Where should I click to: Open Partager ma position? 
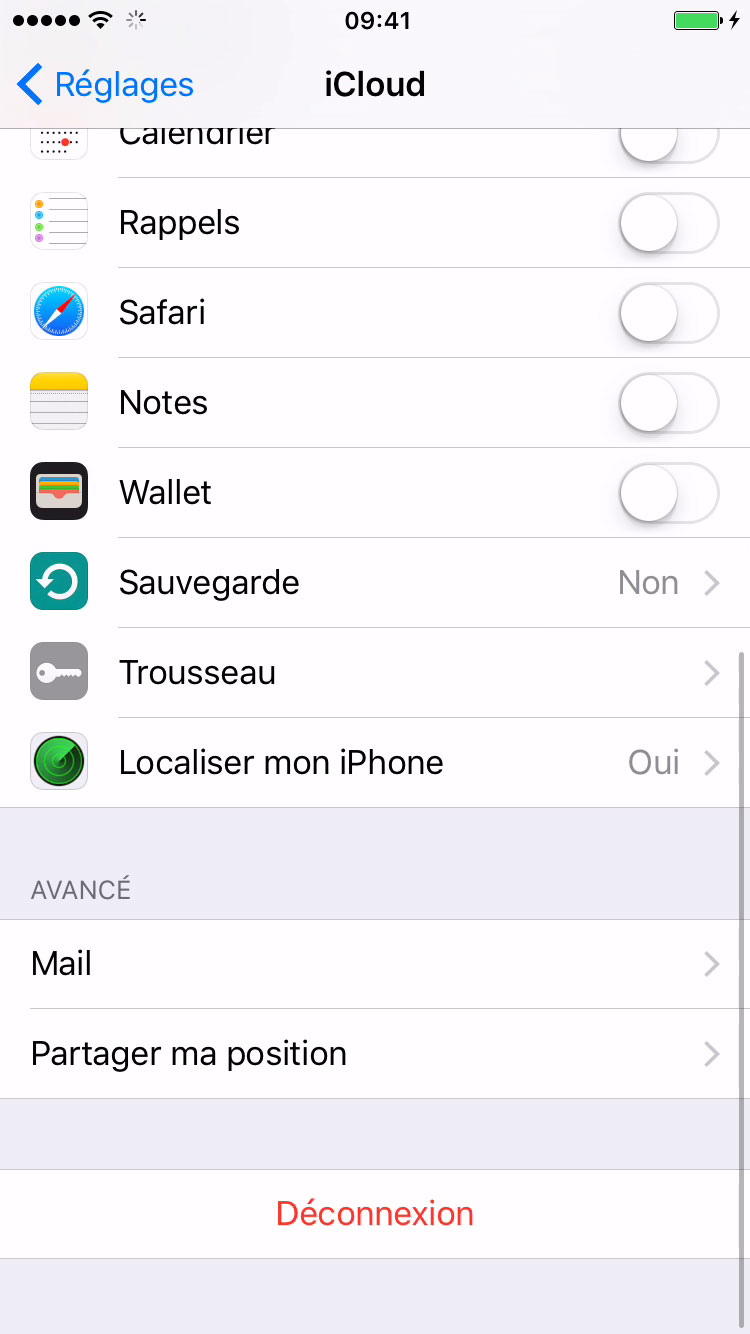click(x=375, y=1054)
